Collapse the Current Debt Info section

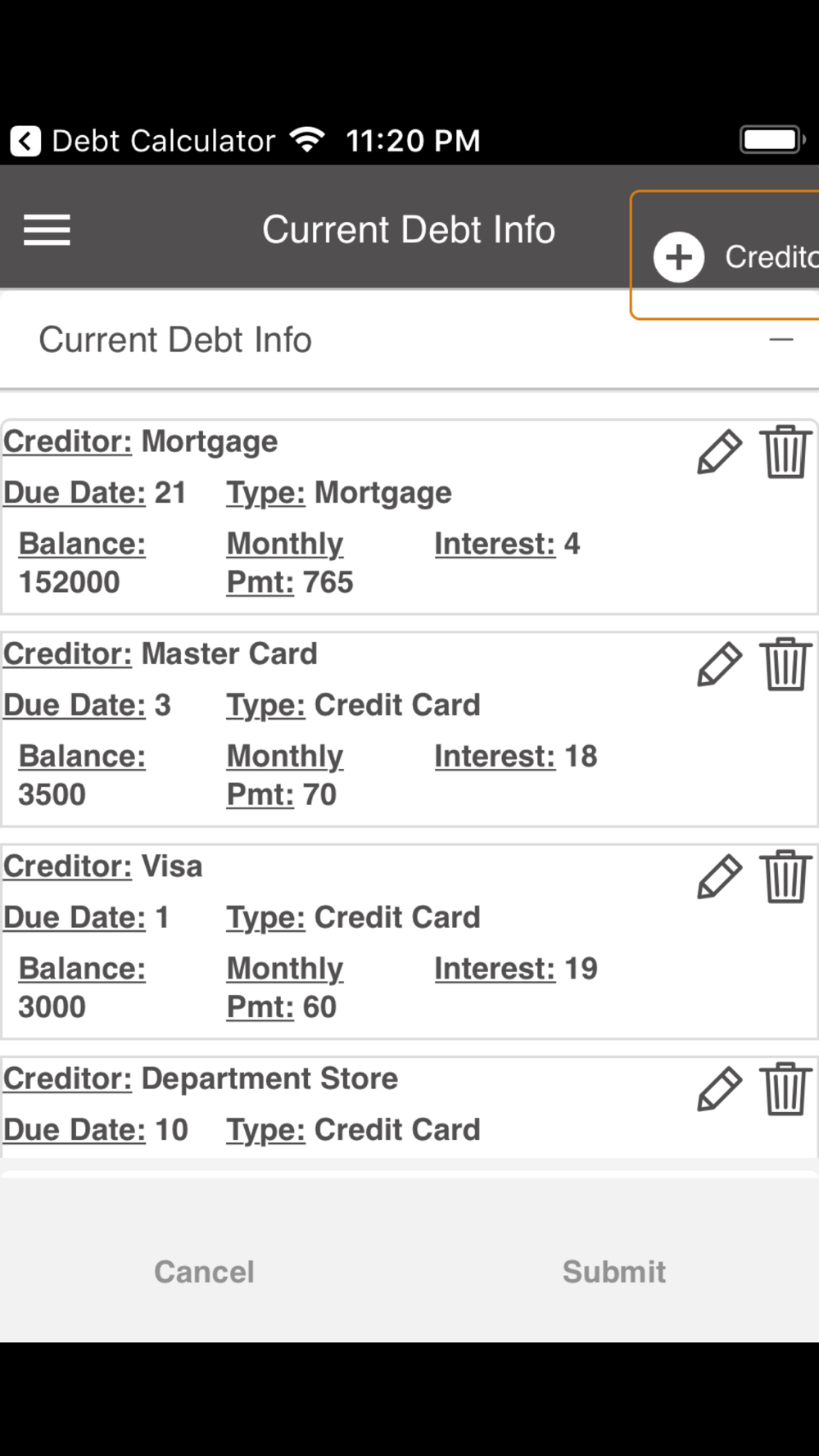[x=781, y=339]
